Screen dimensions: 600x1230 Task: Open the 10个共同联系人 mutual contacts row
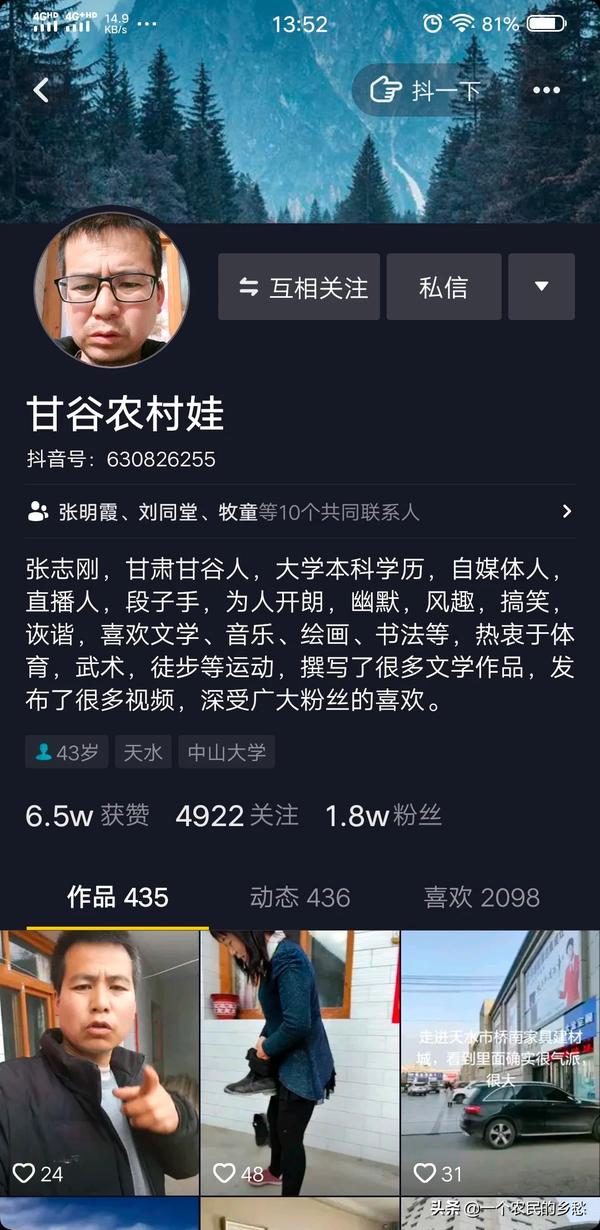pyautogui.click(x=300, y=512)
